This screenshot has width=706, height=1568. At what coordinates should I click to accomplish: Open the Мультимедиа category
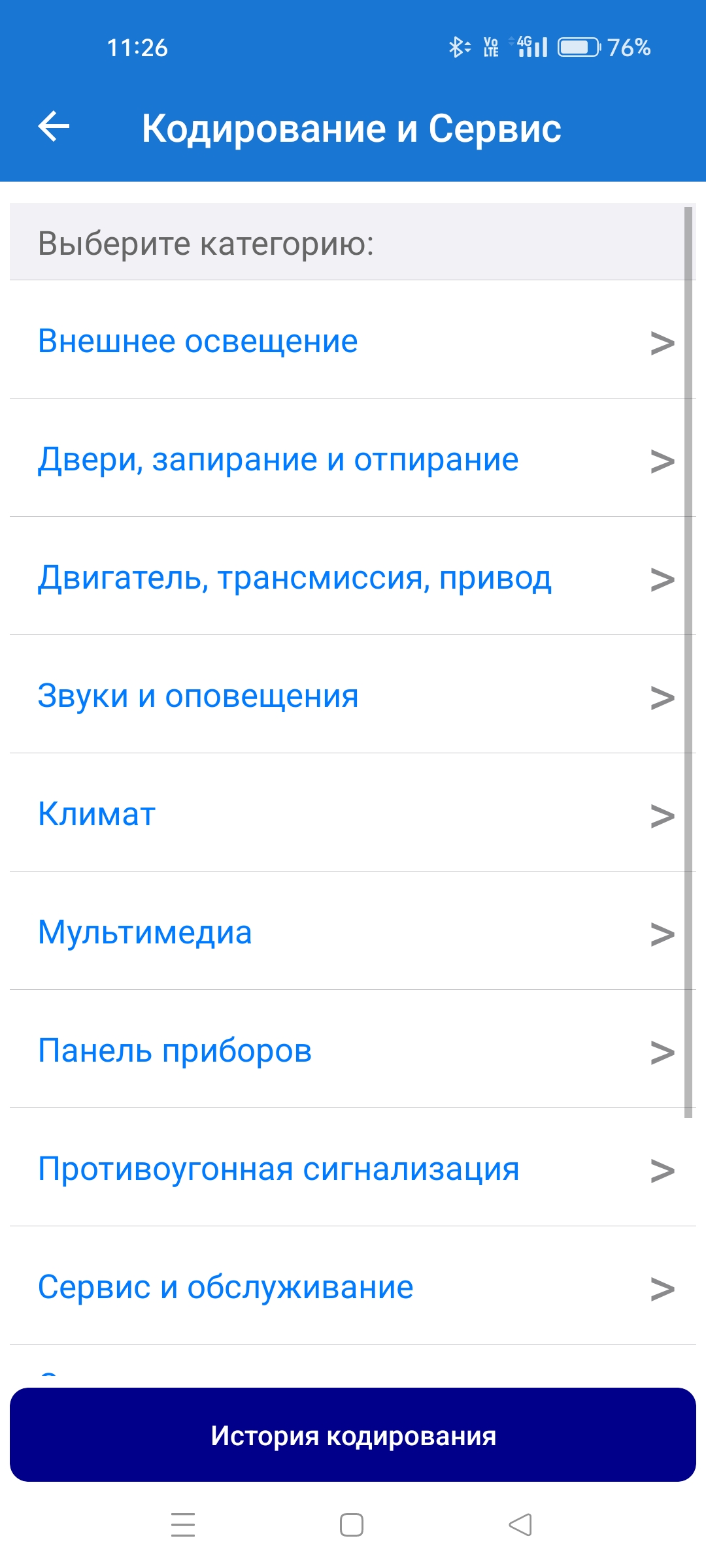353,931
